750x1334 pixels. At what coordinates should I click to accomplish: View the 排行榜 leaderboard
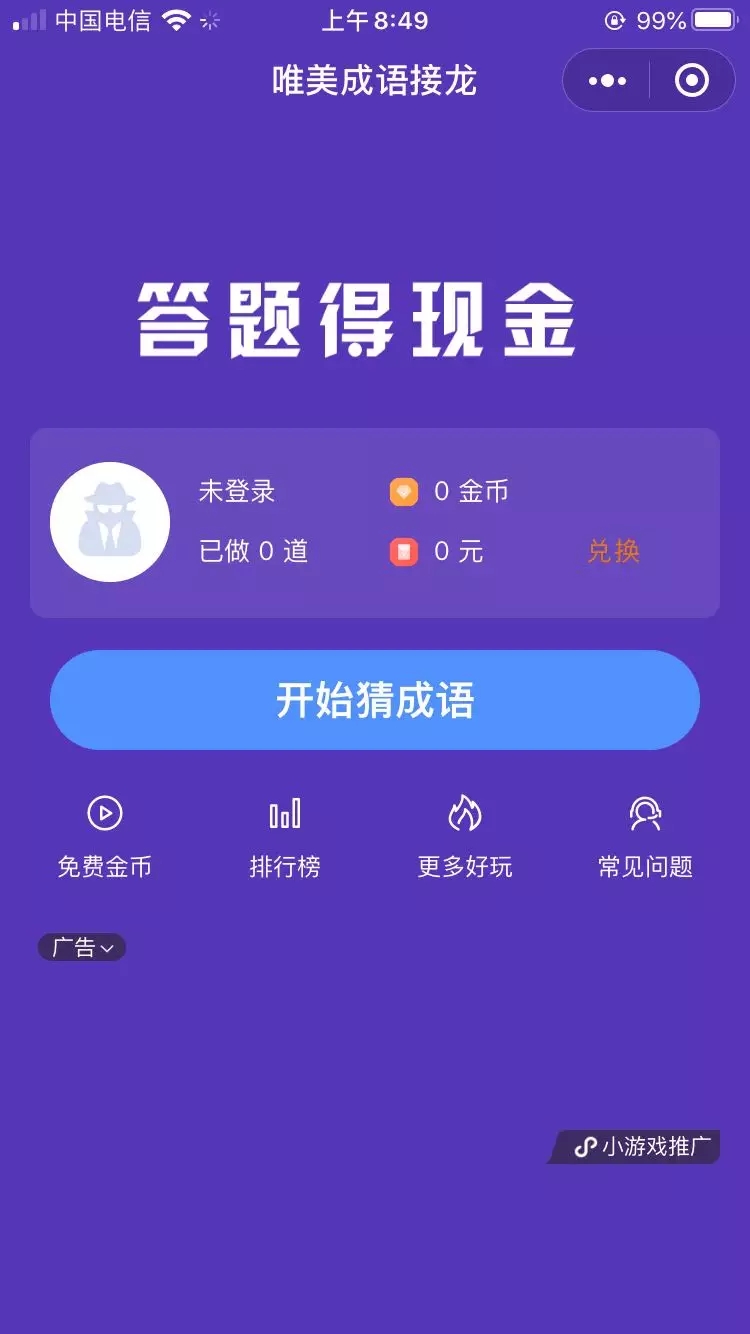(285, 838)
